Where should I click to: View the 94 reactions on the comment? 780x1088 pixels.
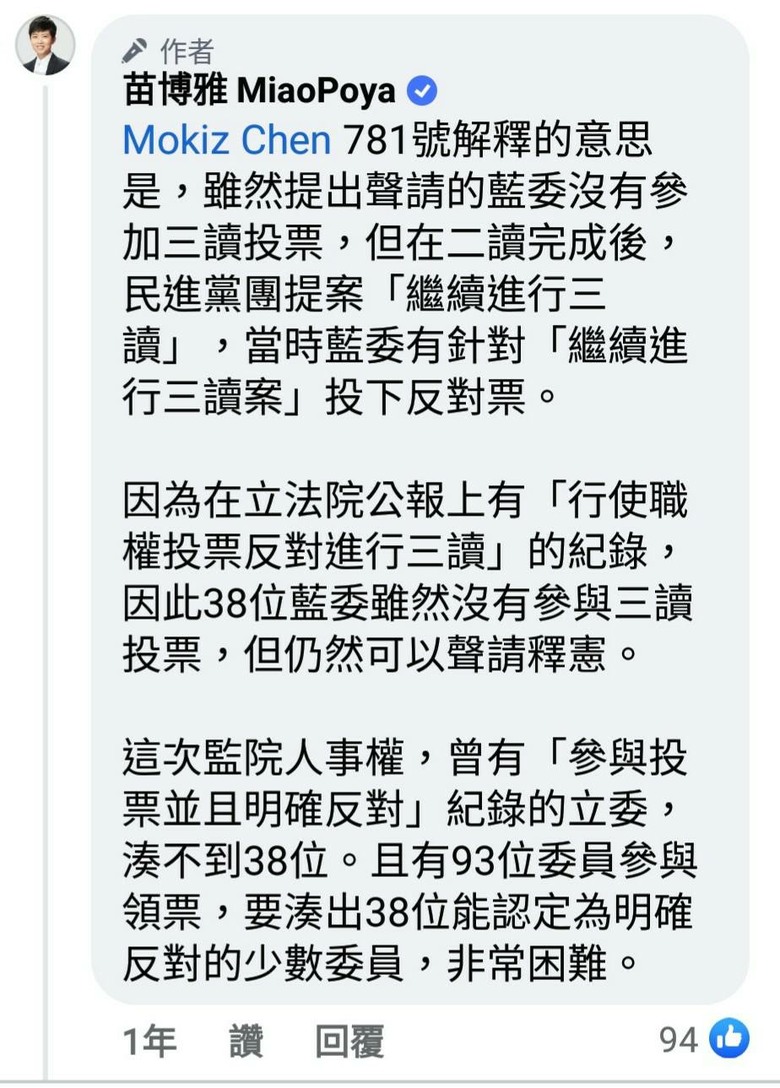pos(703,1039)
